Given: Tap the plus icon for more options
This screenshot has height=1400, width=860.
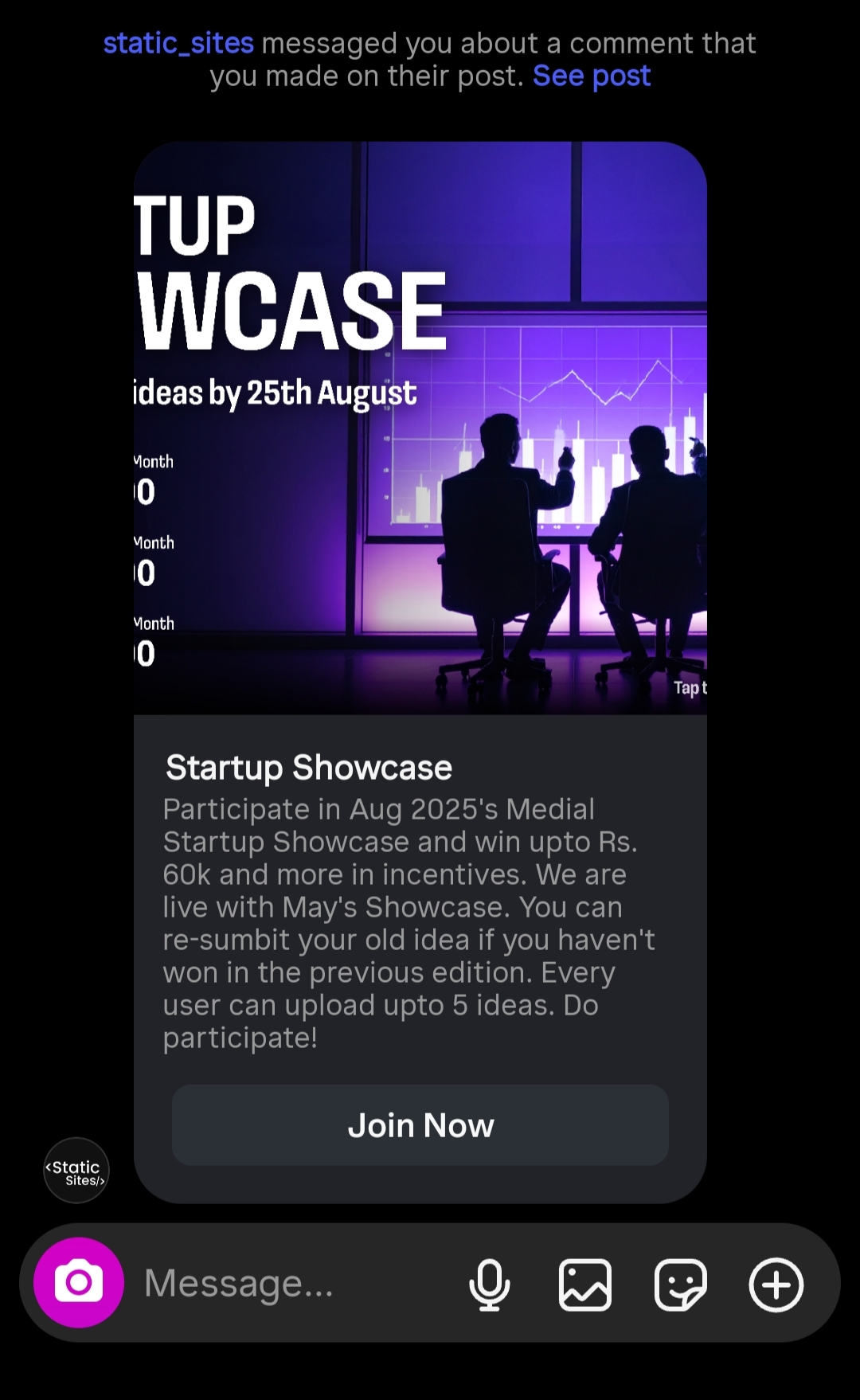Looking at the screenshot, I should [x=776, y=1284].
